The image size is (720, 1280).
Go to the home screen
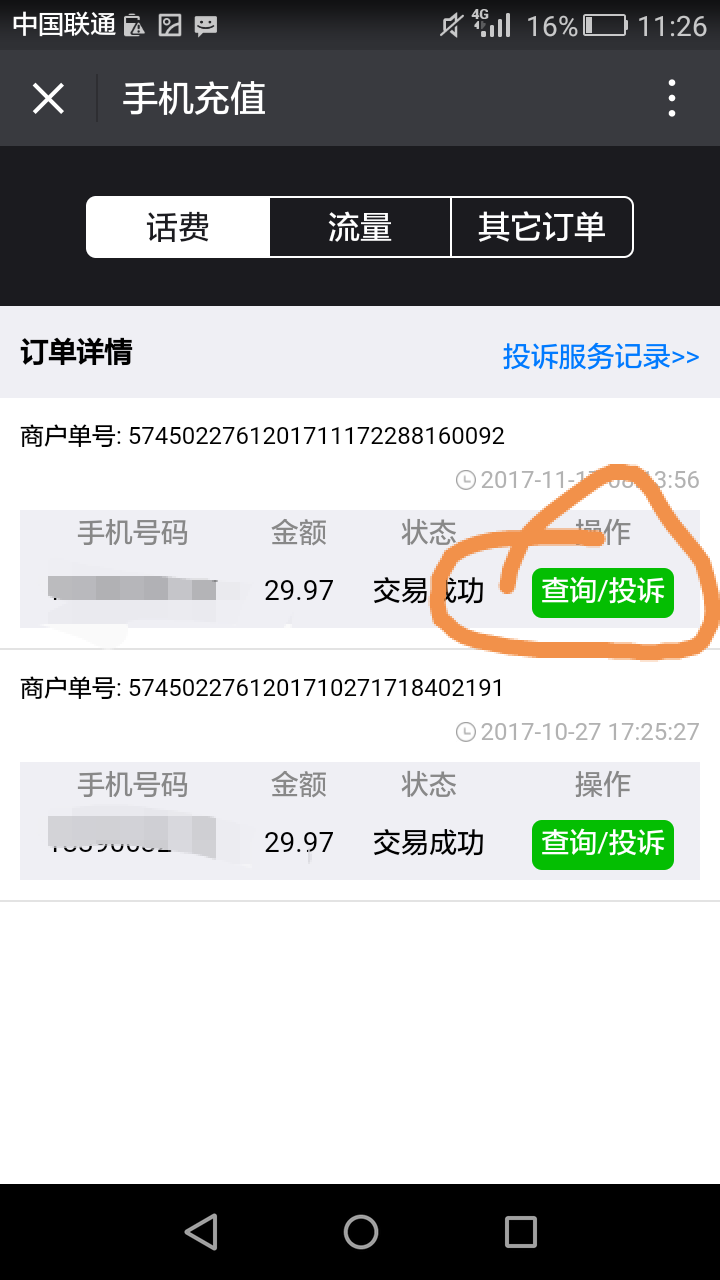tap(360, 1232)
